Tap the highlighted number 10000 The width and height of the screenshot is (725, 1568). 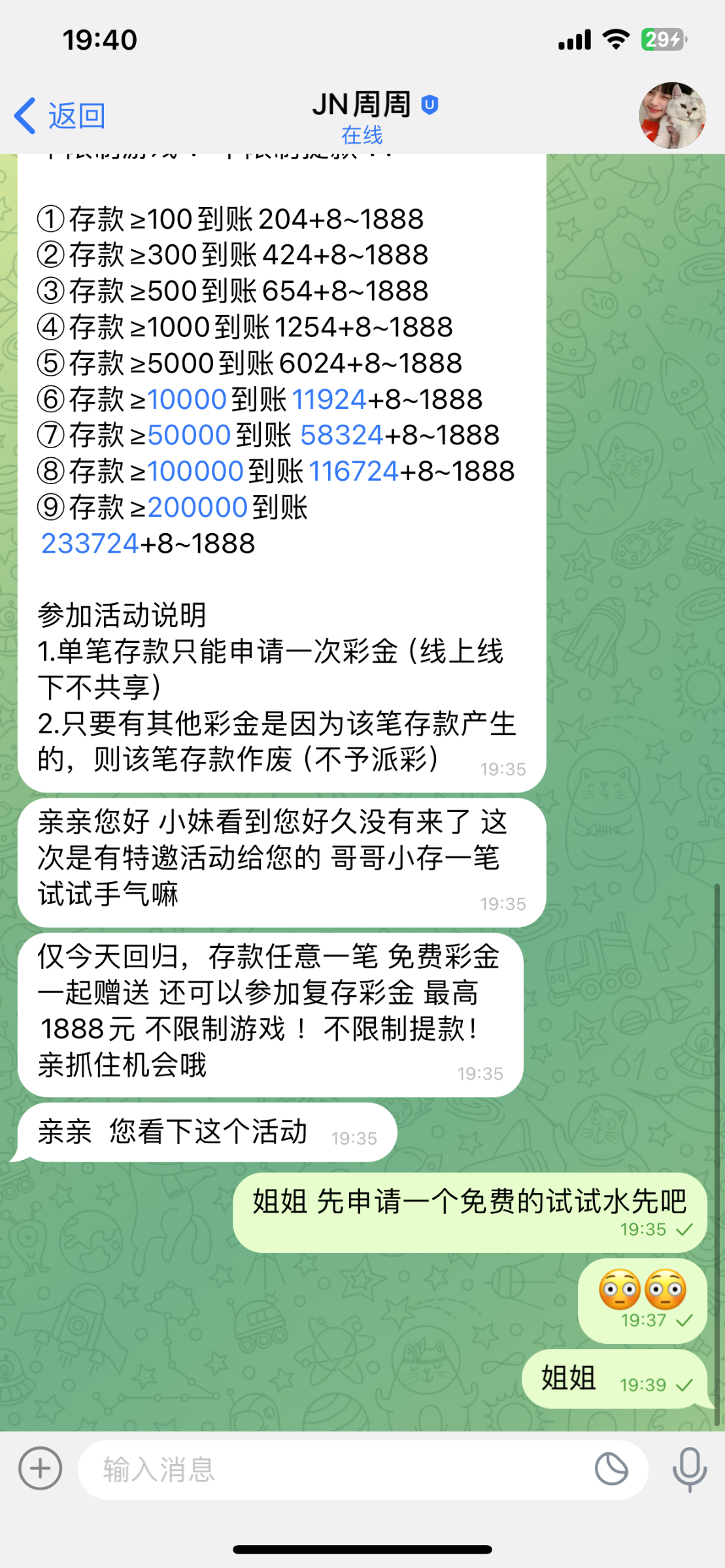pos(187,399)
